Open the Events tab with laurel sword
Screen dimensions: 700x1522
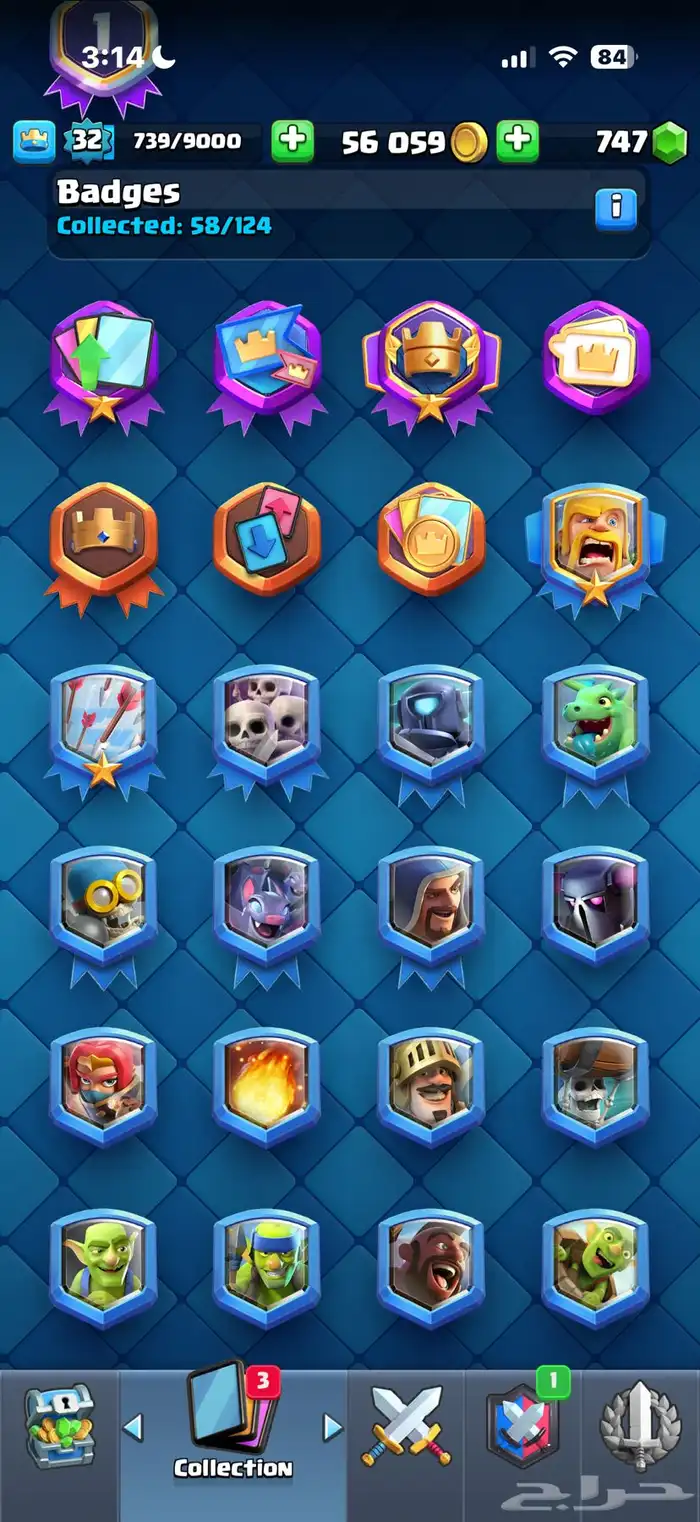[x=640, y=1426]
